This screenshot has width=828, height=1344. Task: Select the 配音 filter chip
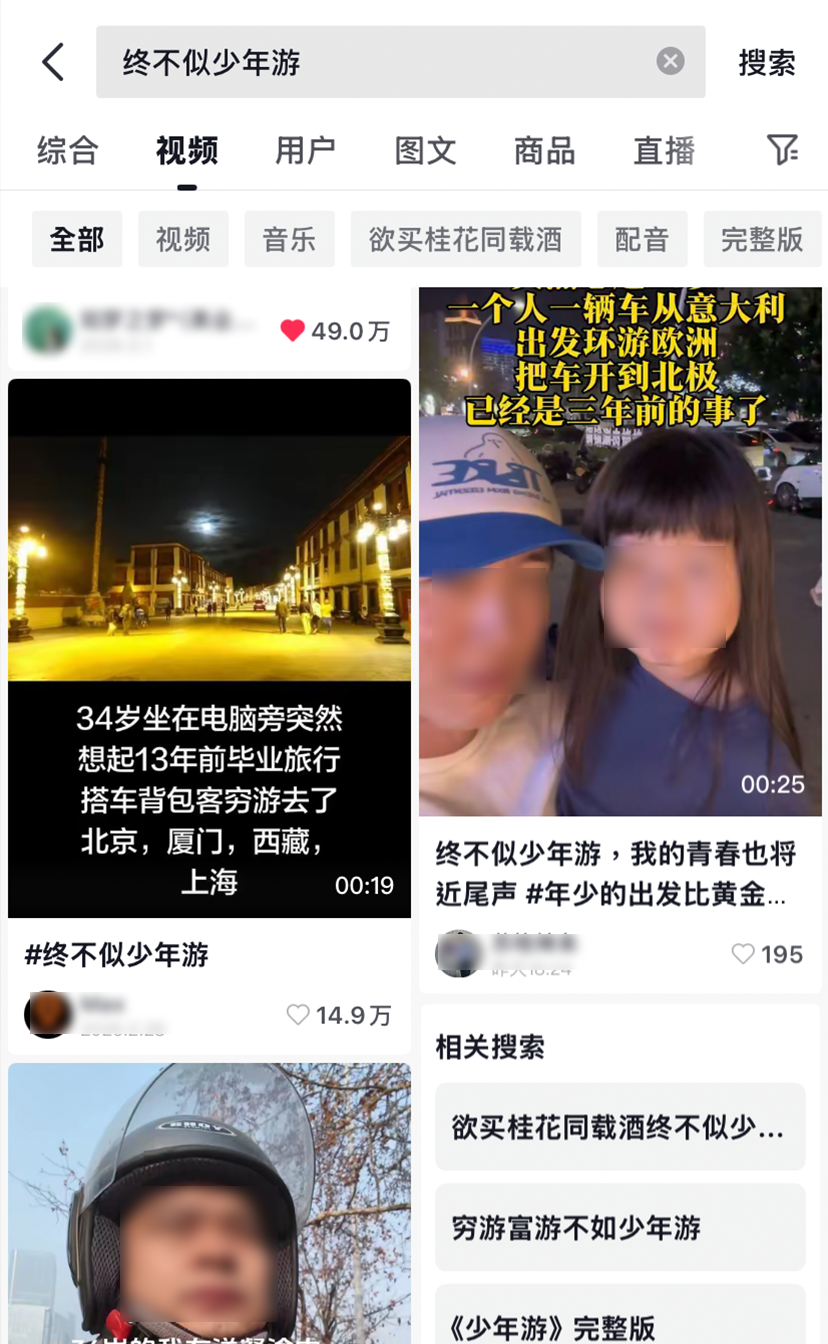642,240
